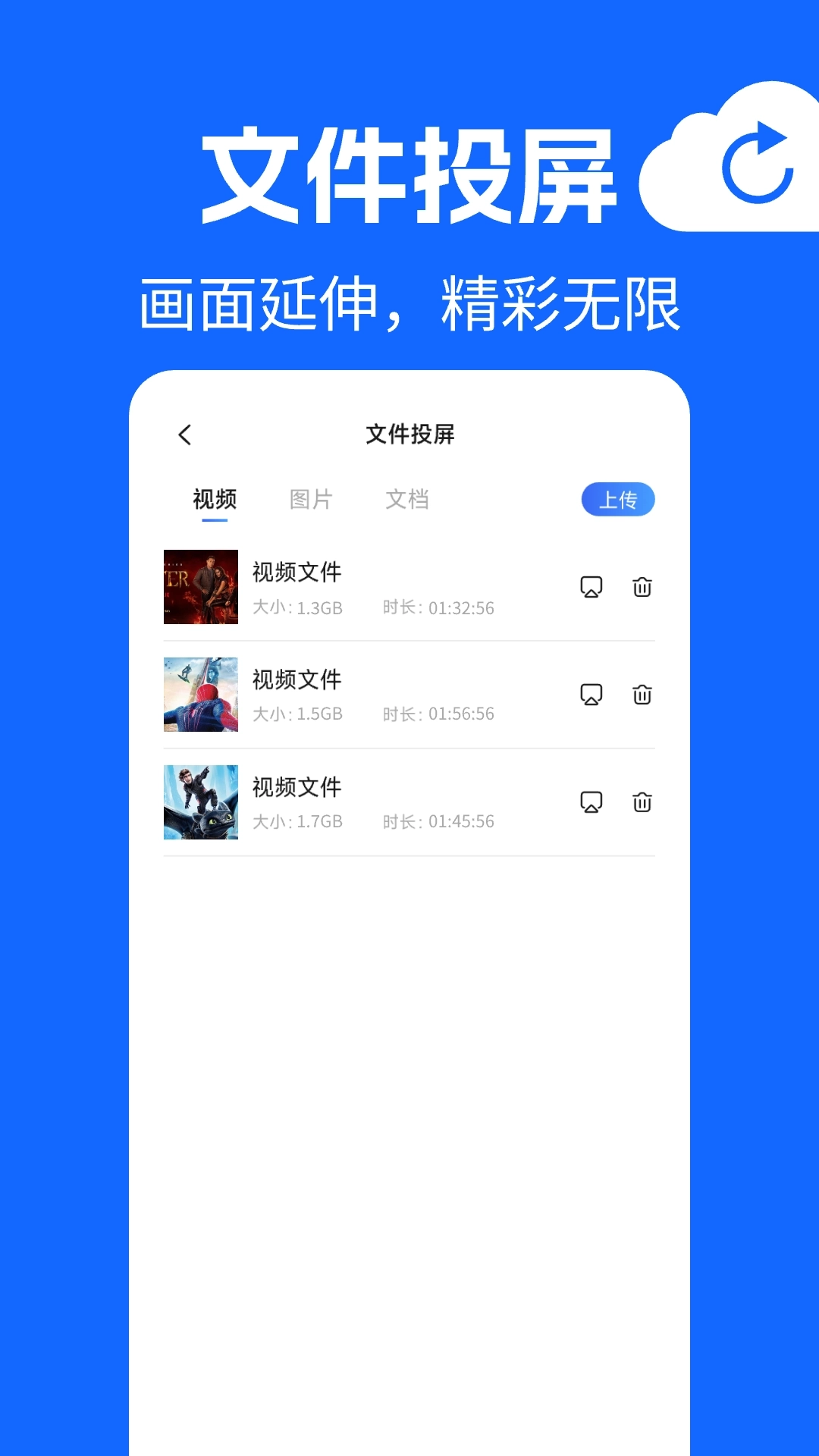
Task: Switch to the 图片 tab
Action: pos(311,499)
